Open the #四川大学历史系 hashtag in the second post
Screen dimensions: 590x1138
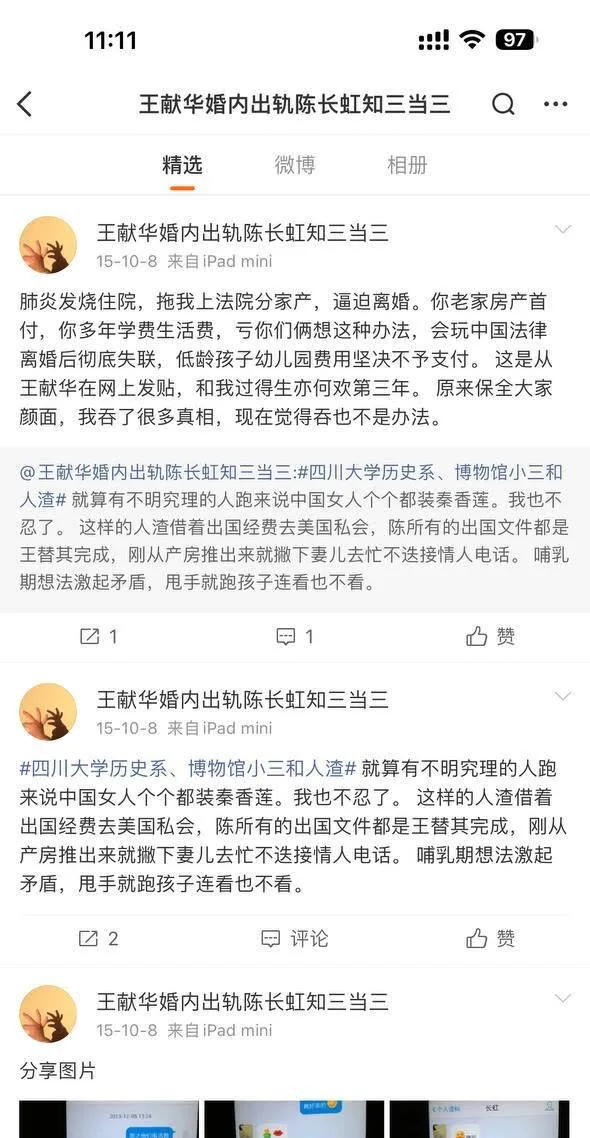point(188,768)
